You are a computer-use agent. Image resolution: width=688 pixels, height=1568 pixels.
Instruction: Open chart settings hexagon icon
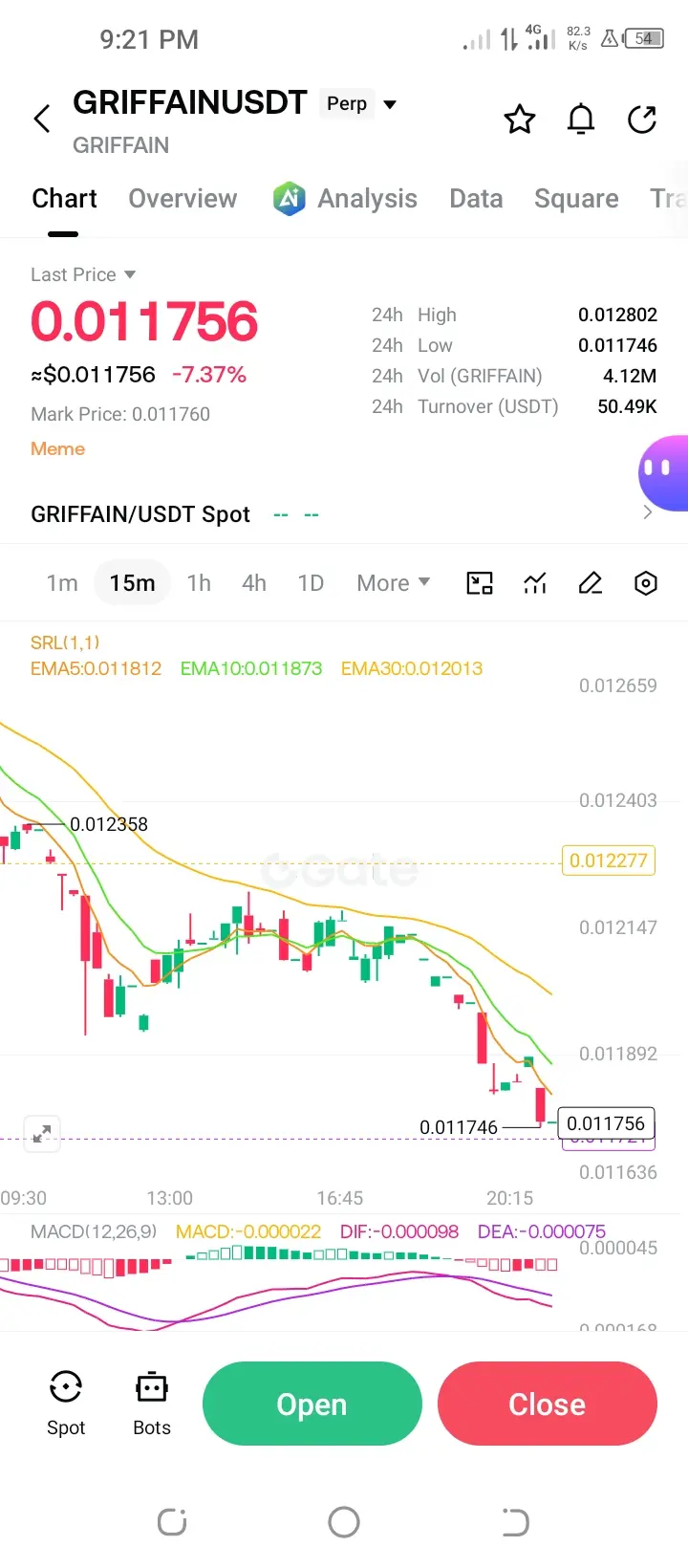tap(646, 583)
